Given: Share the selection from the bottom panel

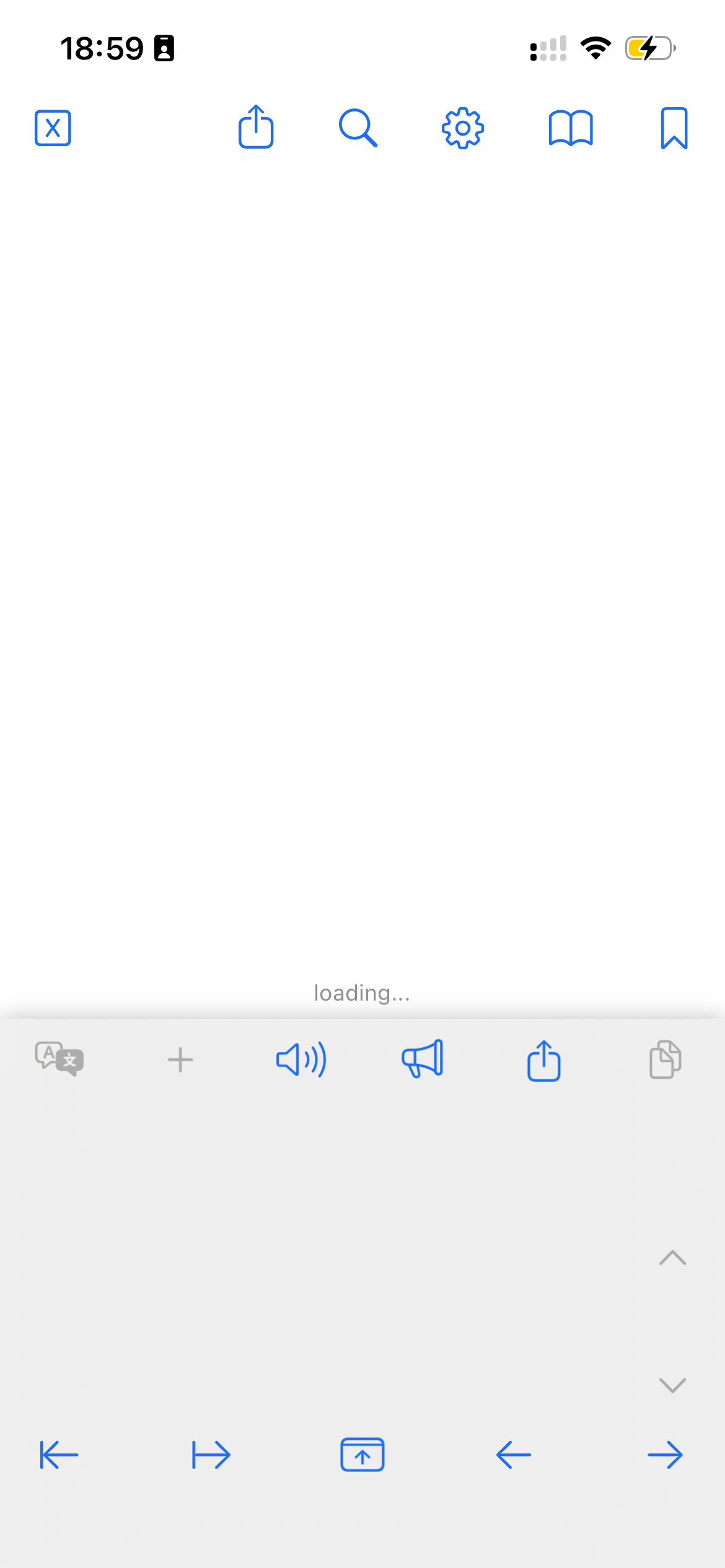Looking at the screenshot, I should pyautogui.click(x=544, y=1060).
